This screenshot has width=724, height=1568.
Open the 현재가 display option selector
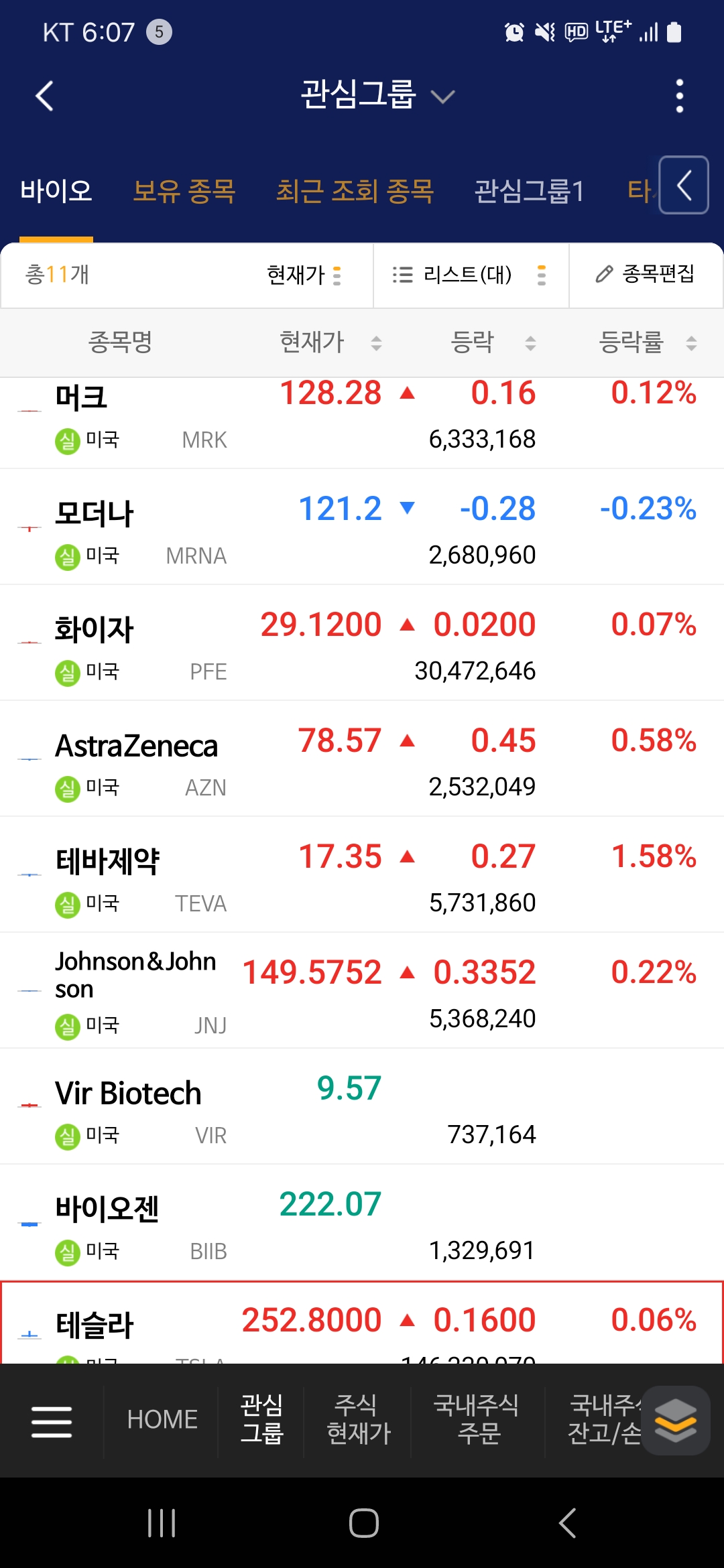[x=304, y=275]
